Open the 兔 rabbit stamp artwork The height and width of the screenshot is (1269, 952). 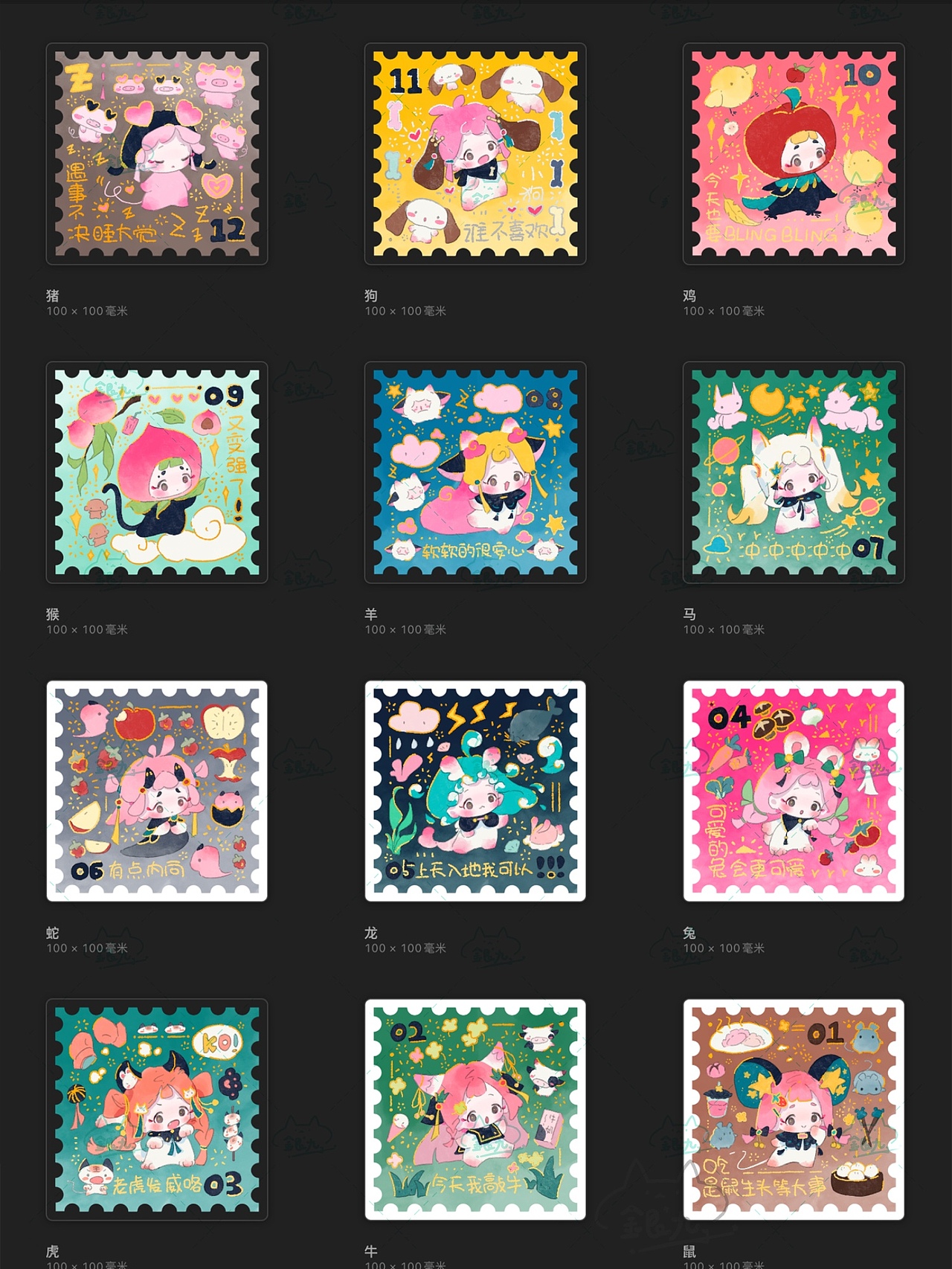pos(794,791)
